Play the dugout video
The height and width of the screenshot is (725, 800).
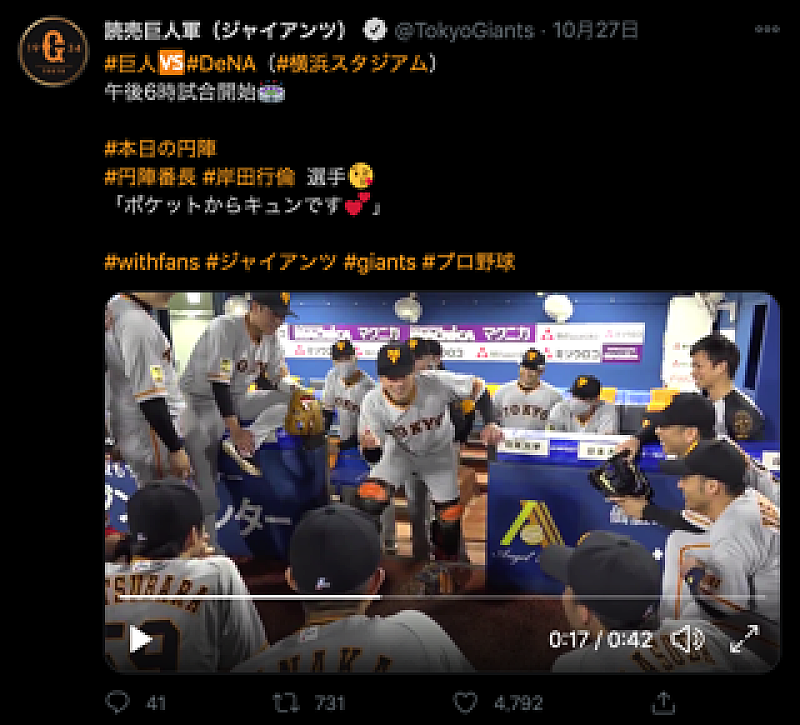[141, 638]
